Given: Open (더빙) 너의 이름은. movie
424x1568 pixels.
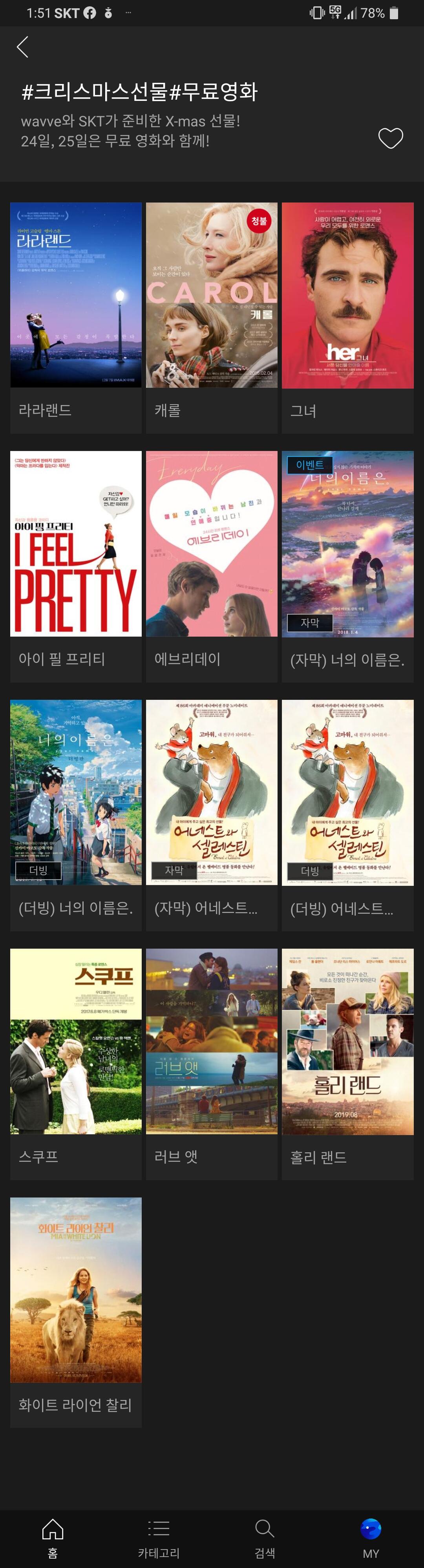Looking at the screenshot, I should (76, 792).
